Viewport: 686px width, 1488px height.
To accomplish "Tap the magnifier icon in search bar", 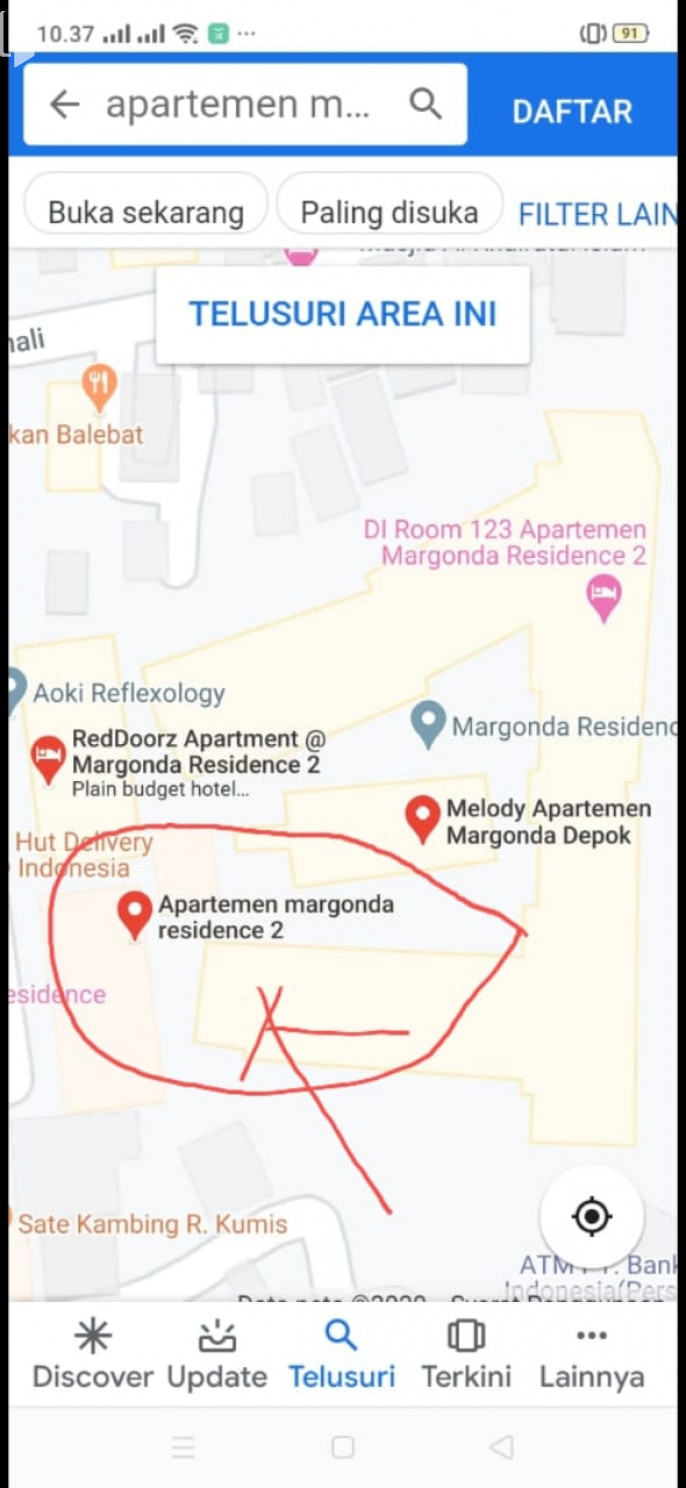I will (x=426, y=104).
